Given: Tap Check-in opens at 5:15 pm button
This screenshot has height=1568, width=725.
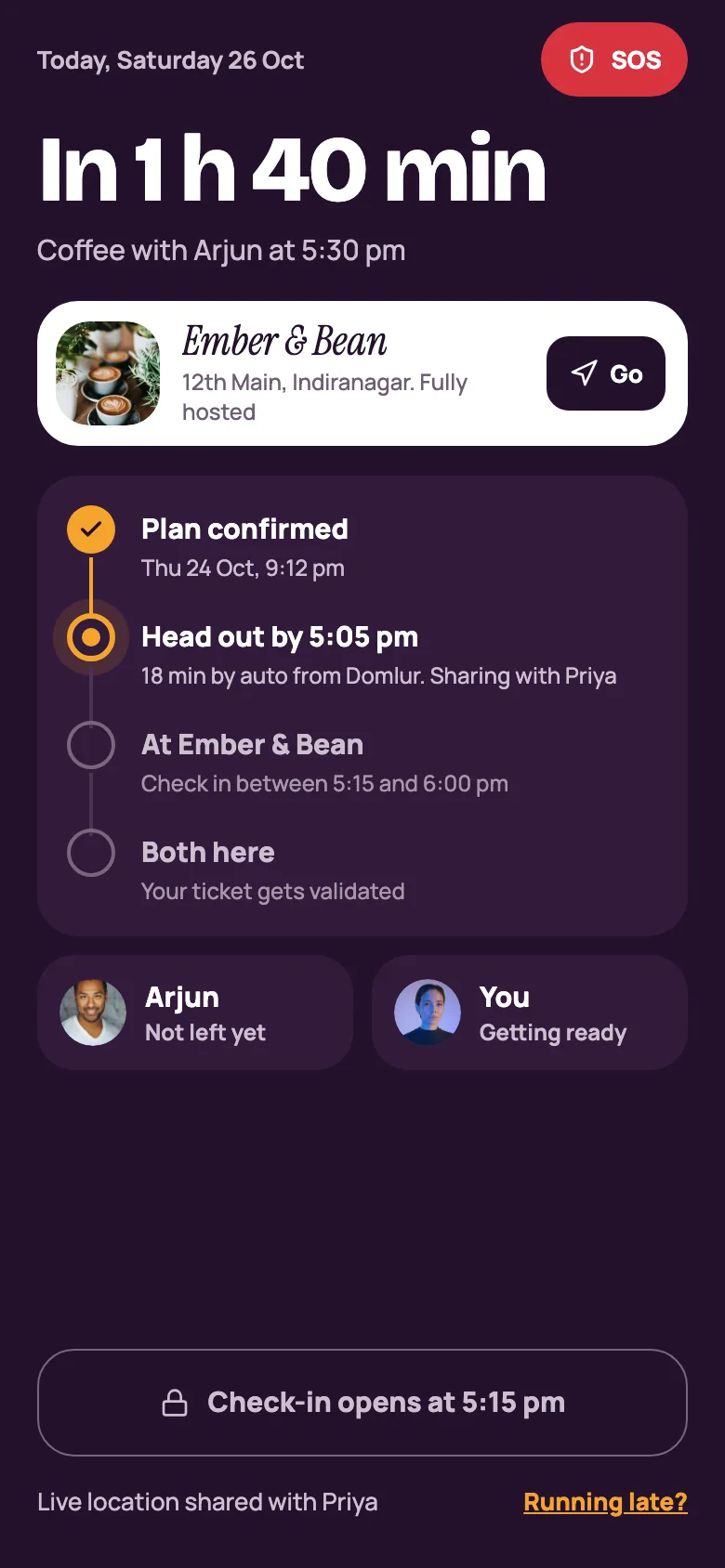Looking at the screenshot, I should pyautogui.click(x=362, y=1403).
